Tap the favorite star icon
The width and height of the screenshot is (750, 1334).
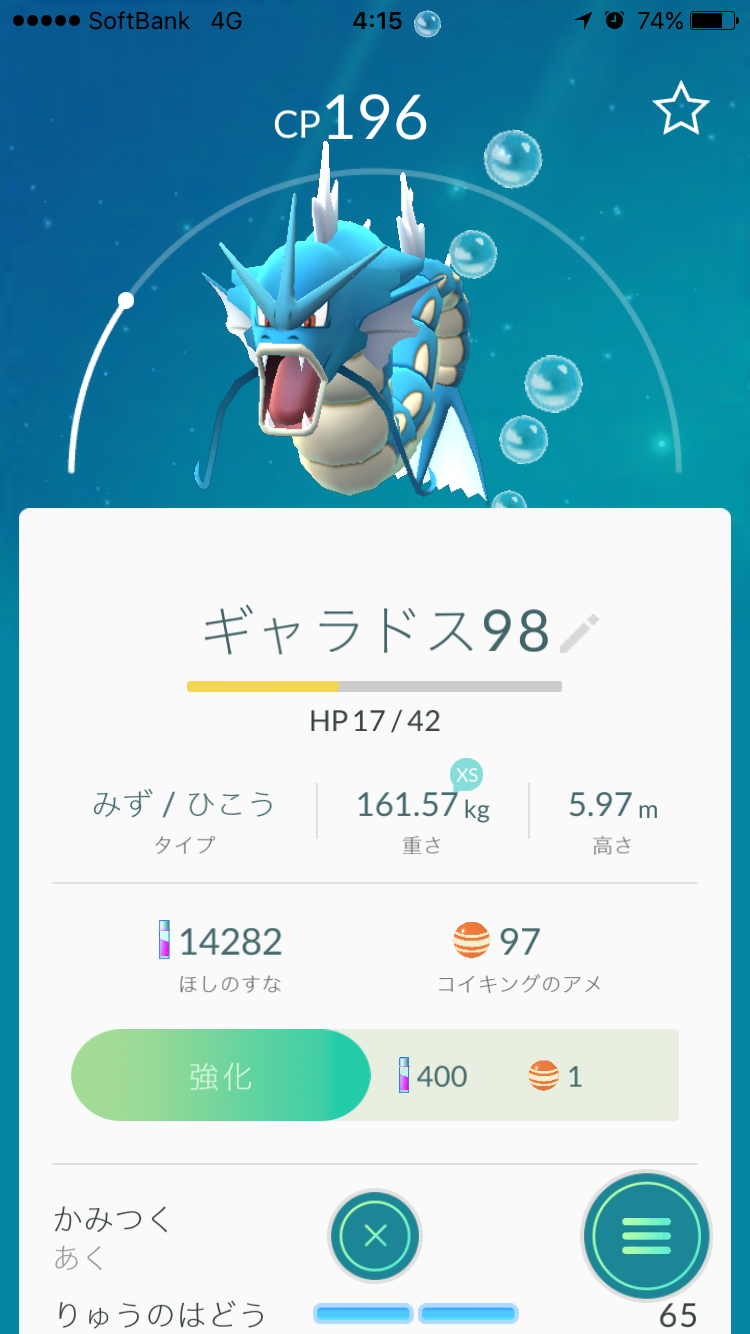point(683,108)
